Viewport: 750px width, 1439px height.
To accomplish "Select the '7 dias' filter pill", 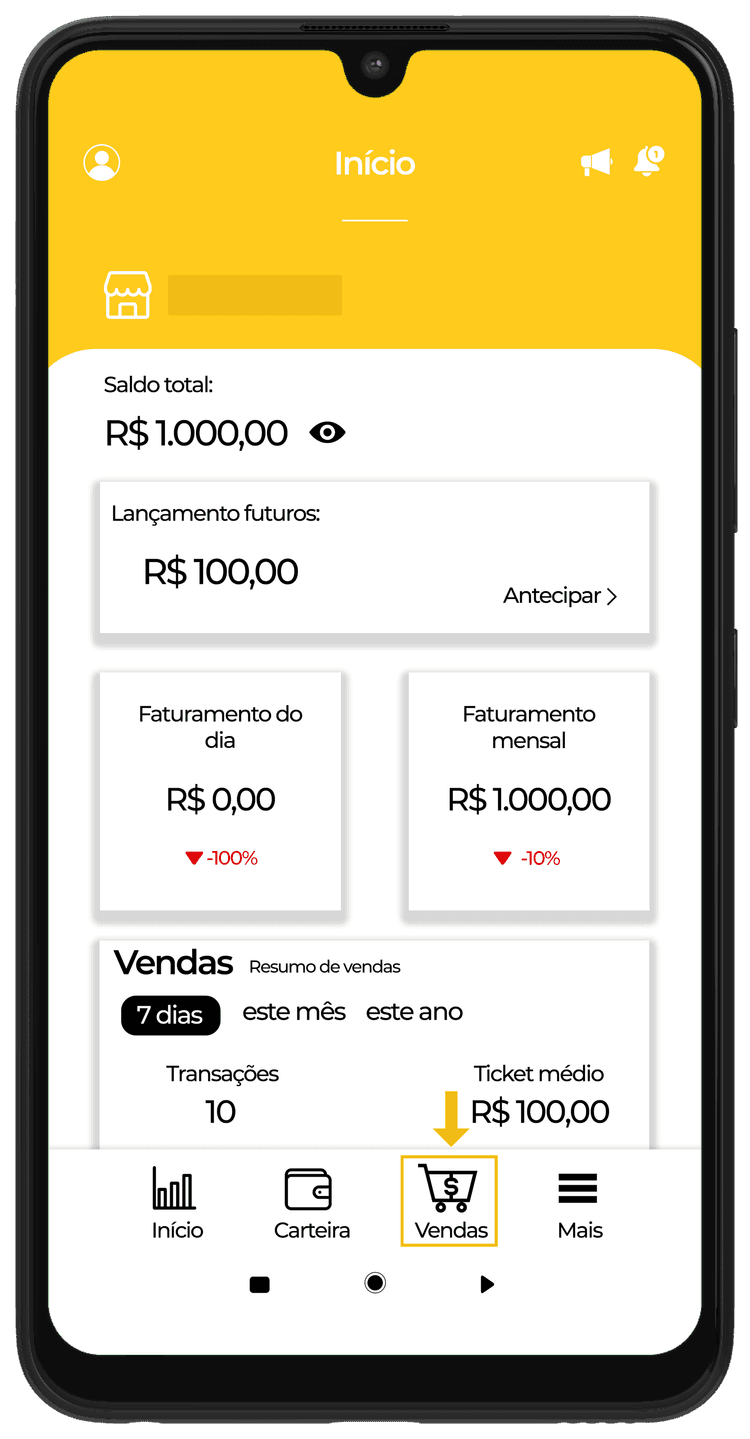I will (170, 1015).
